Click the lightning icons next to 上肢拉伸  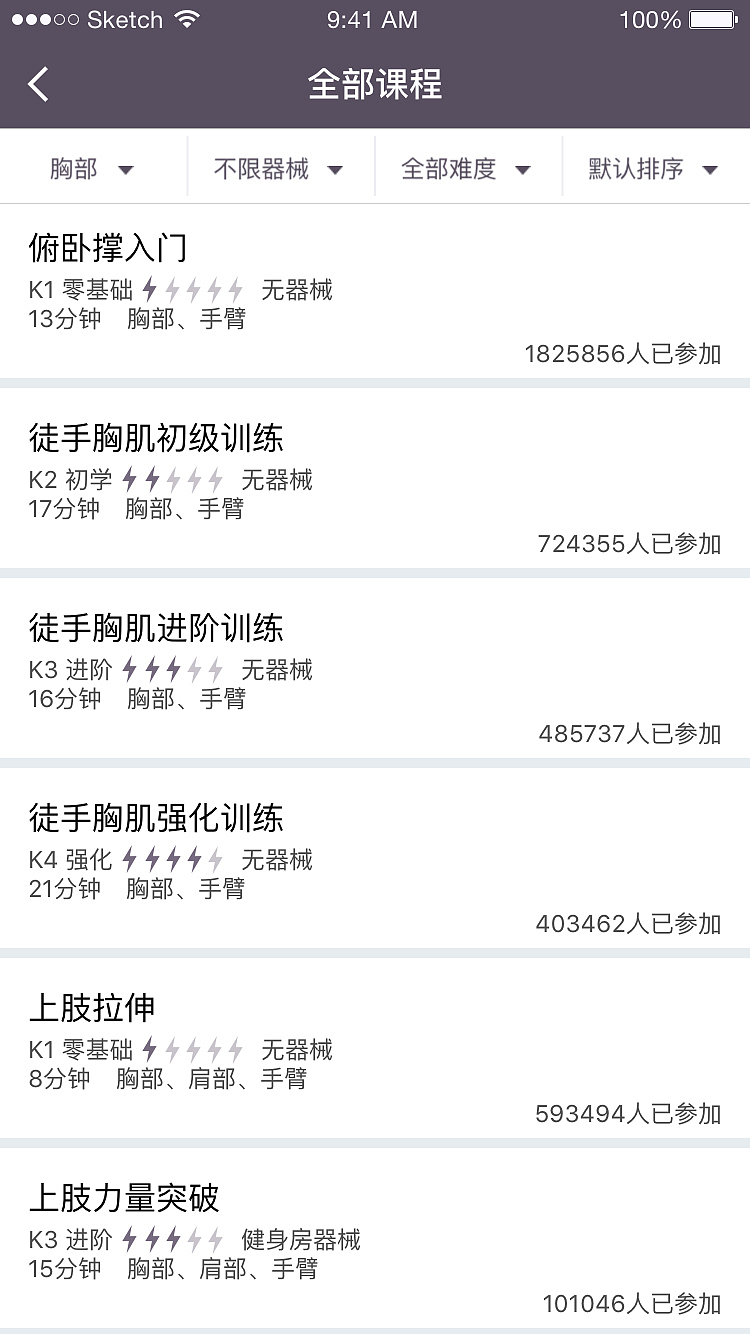click(x=191, y=1050)
